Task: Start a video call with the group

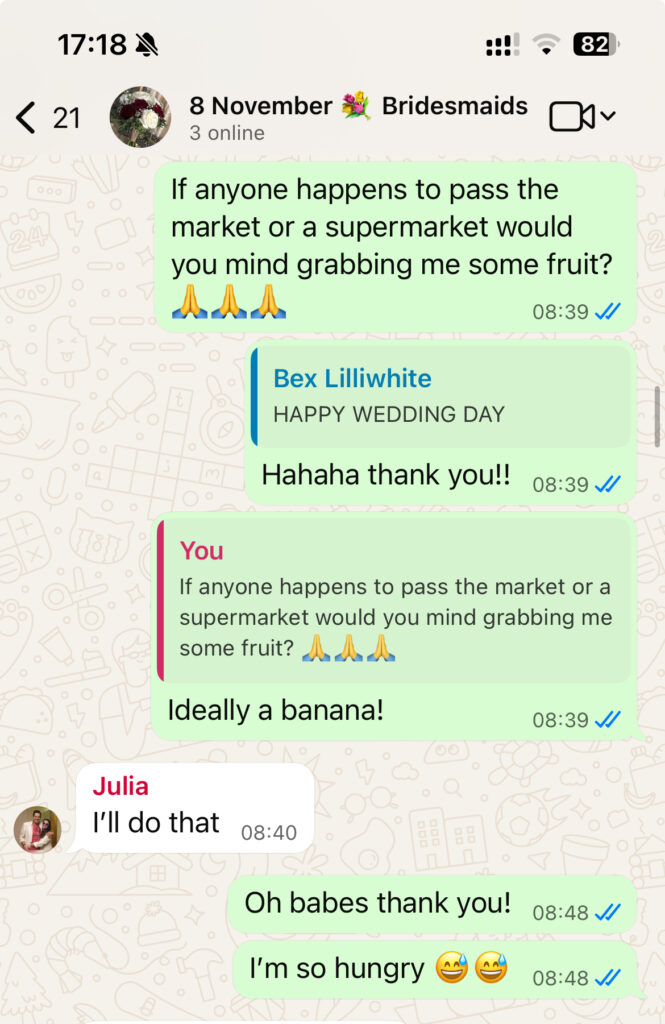Action: tap(573, 117)
